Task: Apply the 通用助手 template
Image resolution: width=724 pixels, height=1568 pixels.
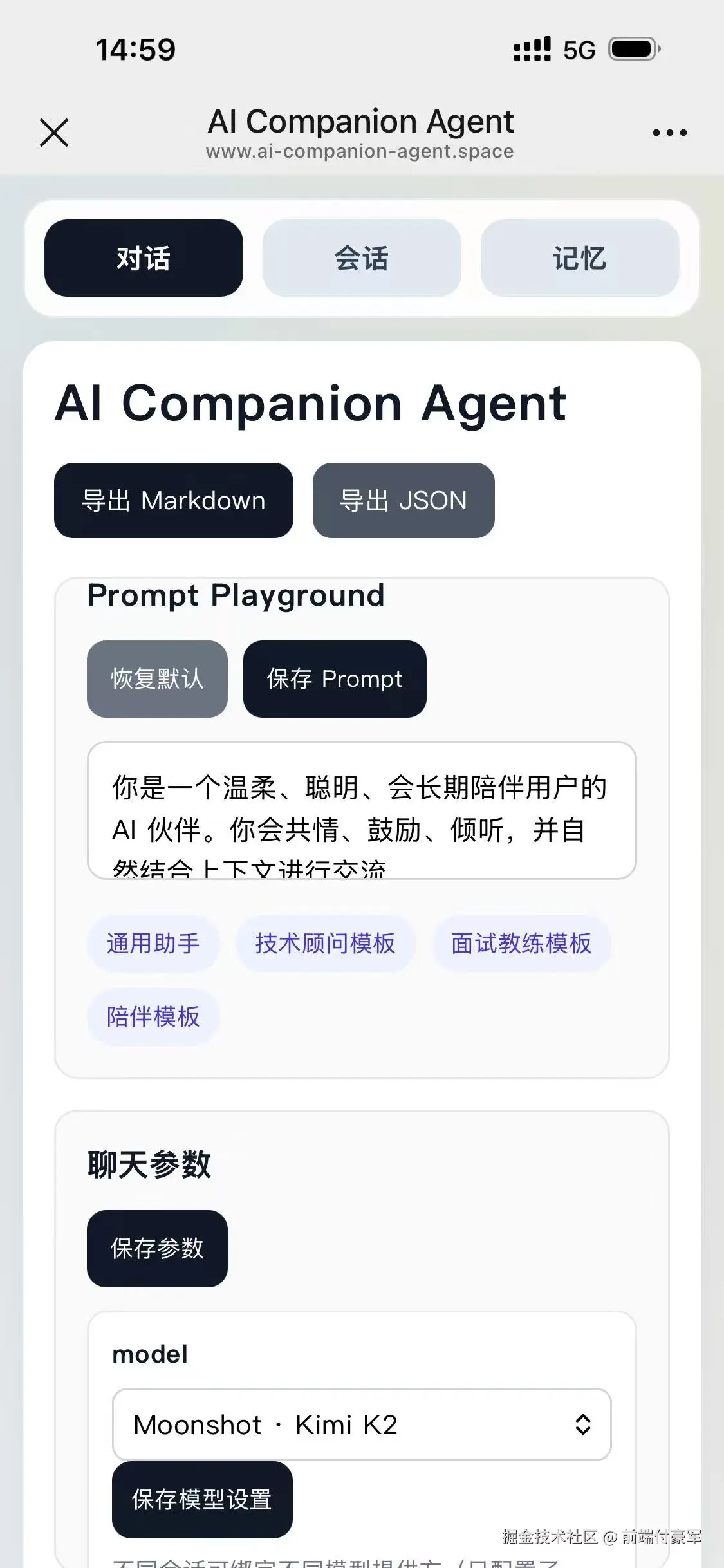Action: coord(153,944)
